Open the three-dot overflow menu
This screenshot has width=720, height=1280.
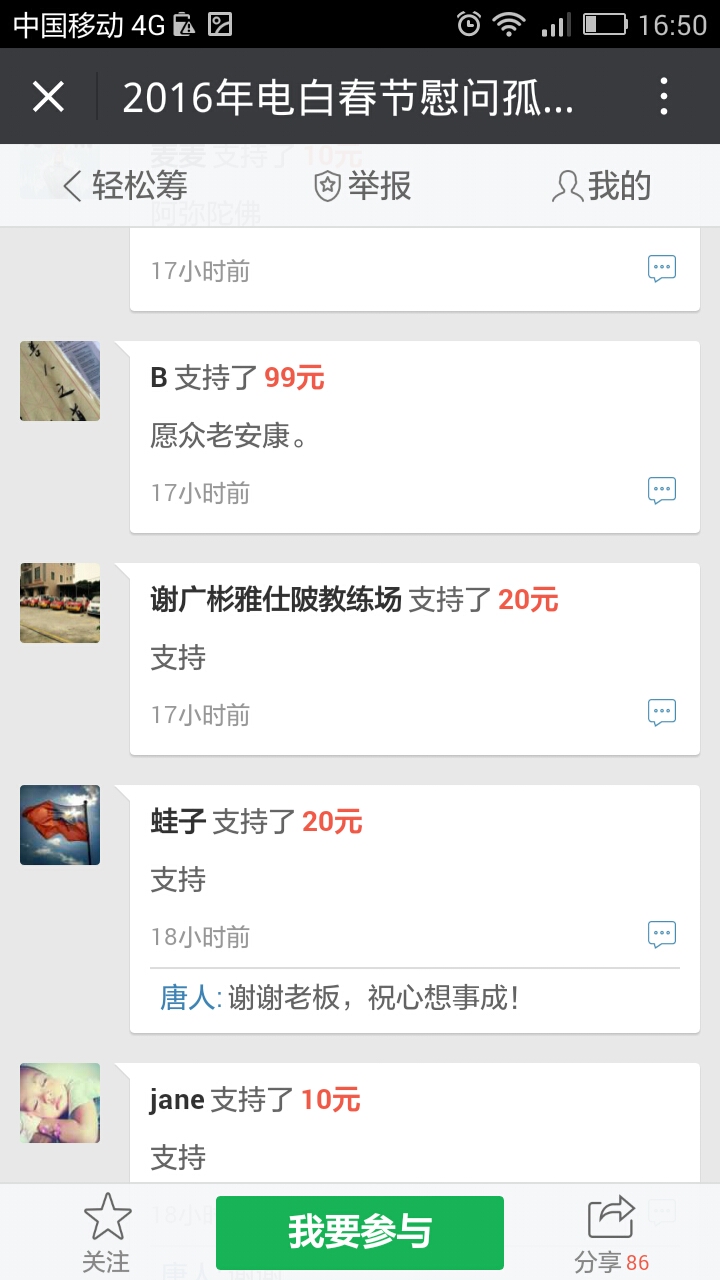point(664,97)
